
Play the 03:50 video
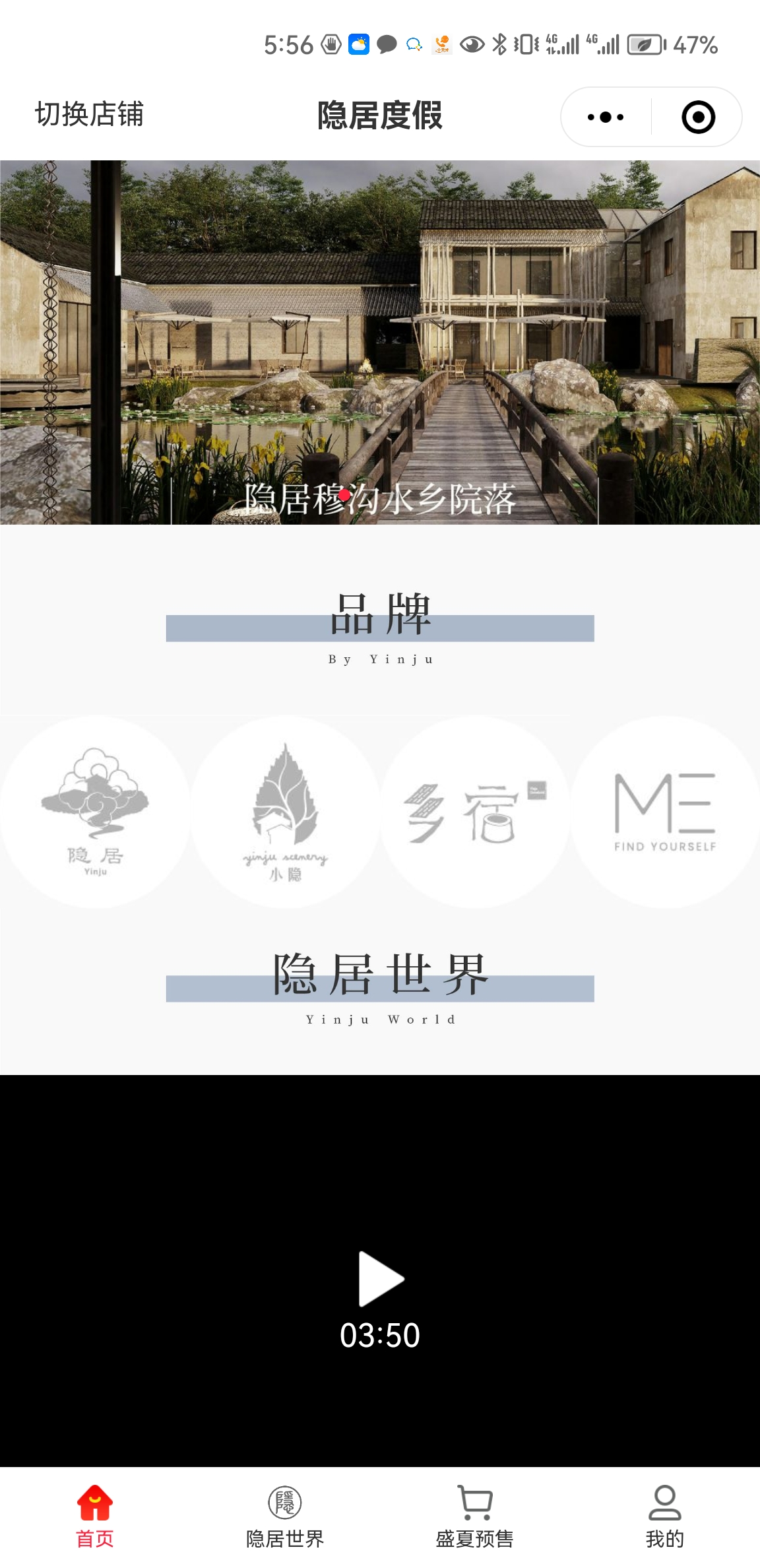tap(380, 1278)
